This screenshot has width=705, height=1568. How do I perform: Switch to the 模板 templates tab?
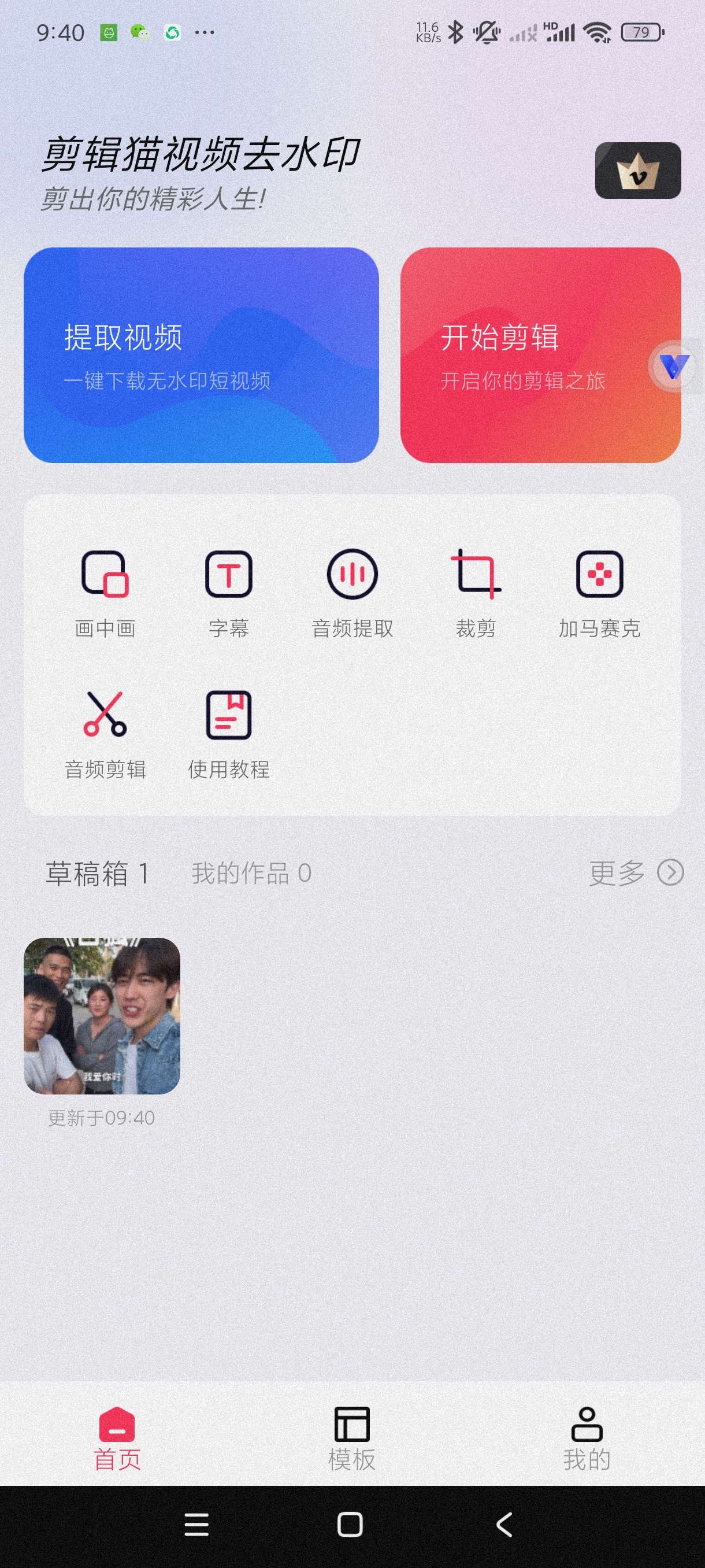click(351, 1438)
